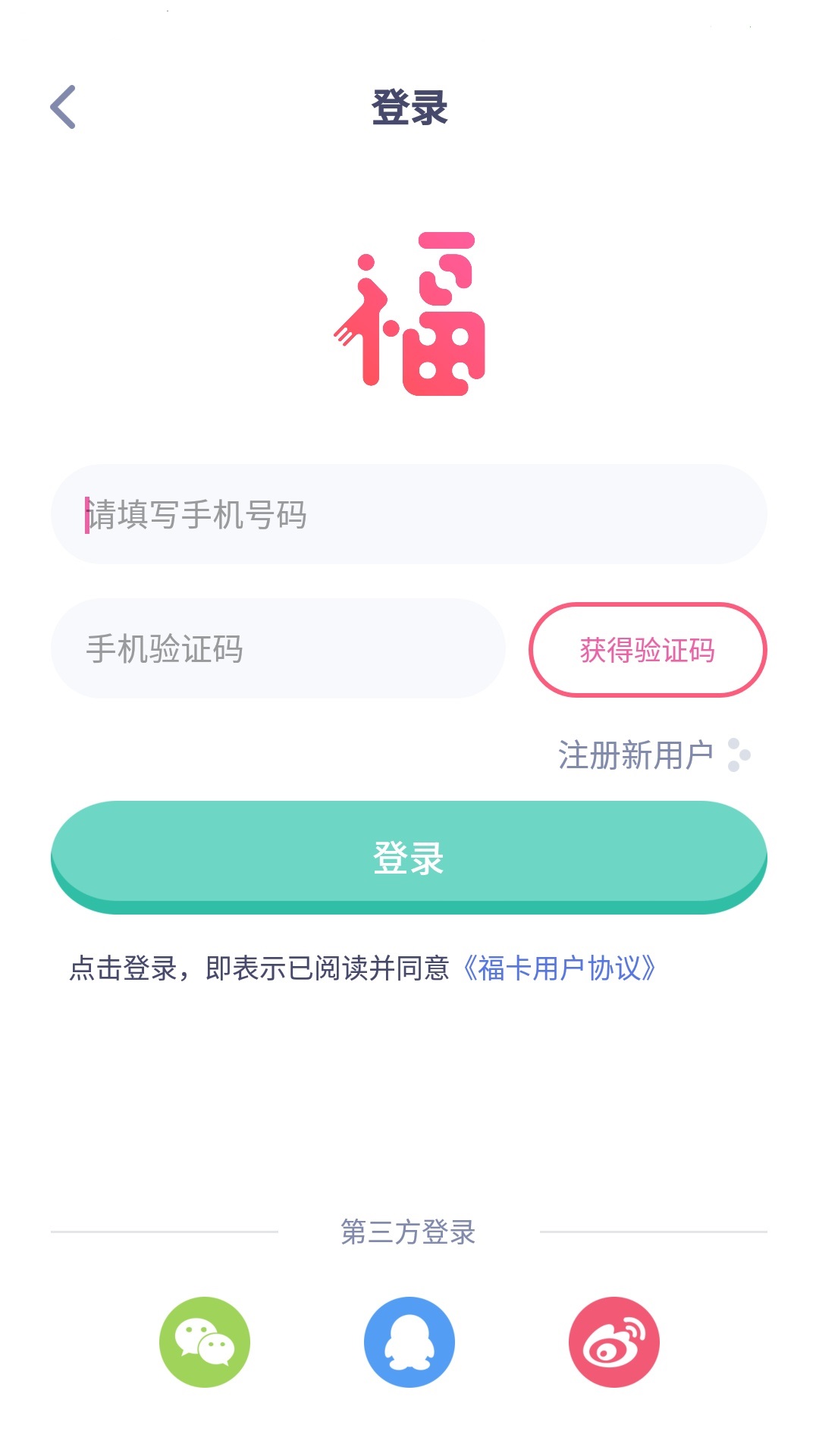
Task: Focus the phone number field
Action: click(408, 514)
